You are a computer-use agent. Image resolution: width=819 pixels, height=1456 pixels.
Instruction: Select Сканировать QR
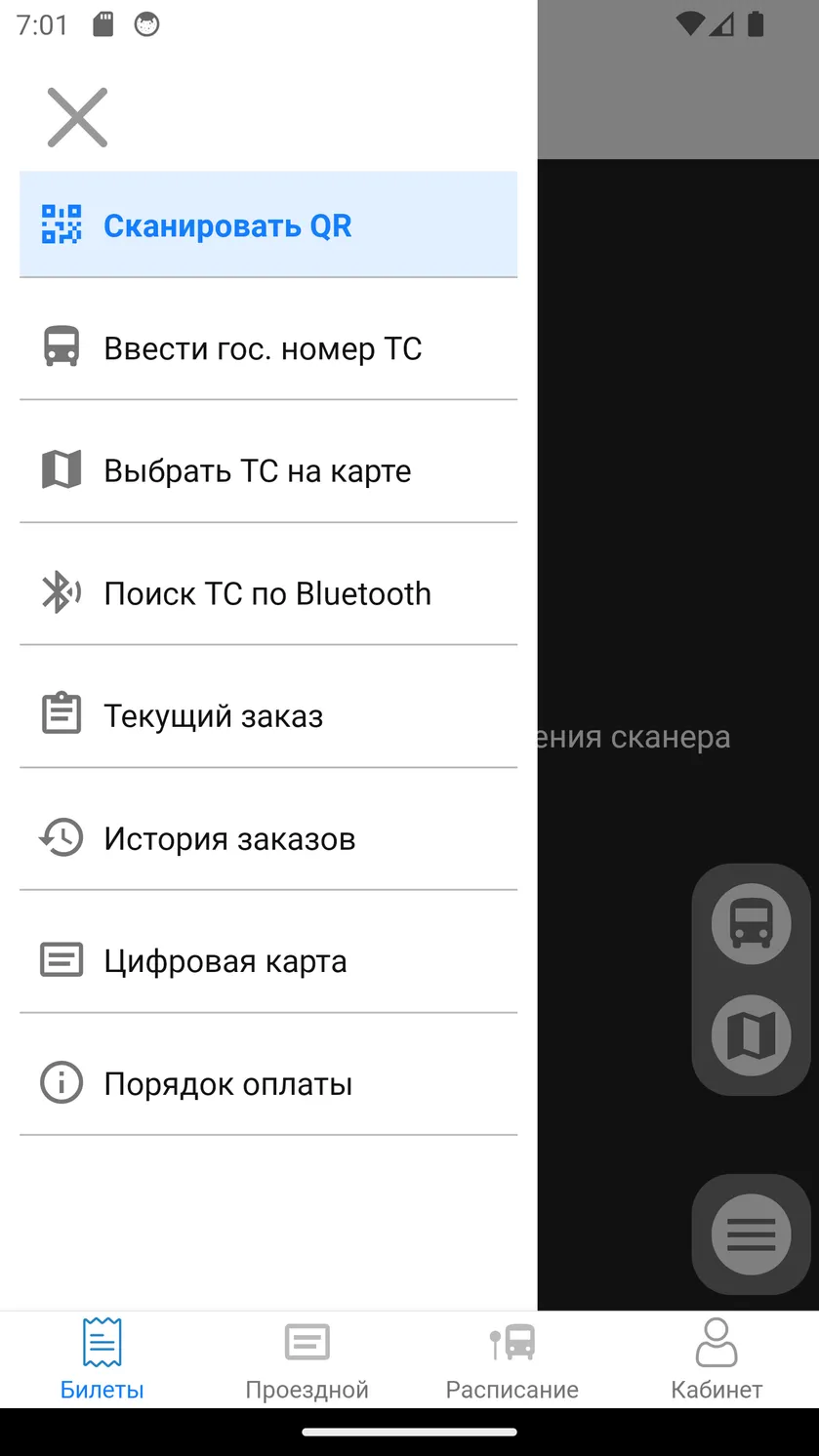coord(268,225)
